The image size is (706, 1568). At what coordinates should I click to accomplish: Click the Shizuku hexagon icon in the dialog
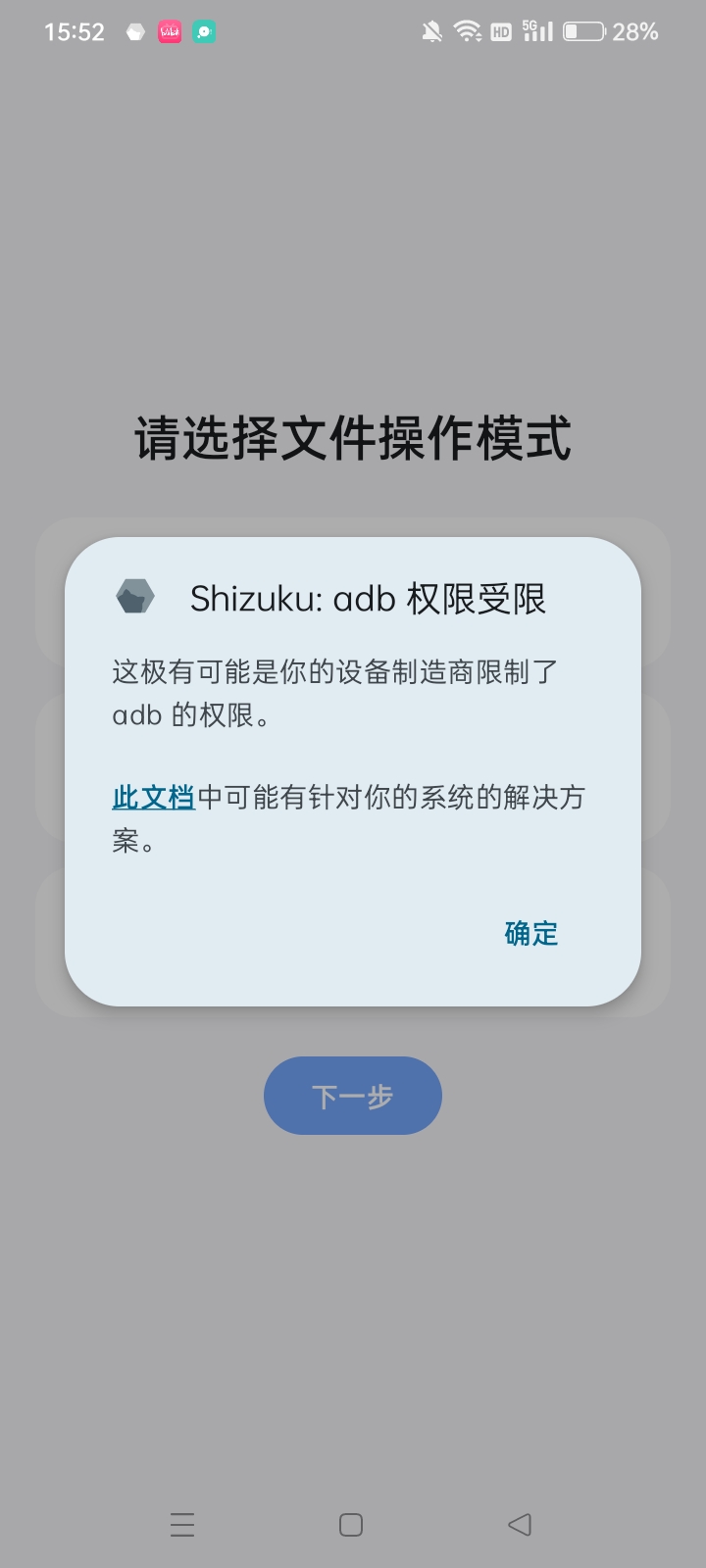[x=134, y=596]
